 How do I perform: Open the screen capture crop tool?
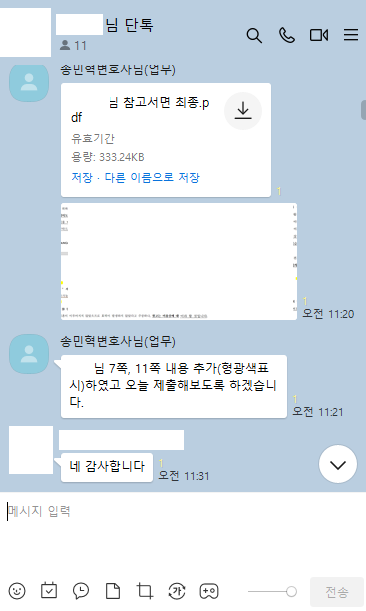point(145,591)
